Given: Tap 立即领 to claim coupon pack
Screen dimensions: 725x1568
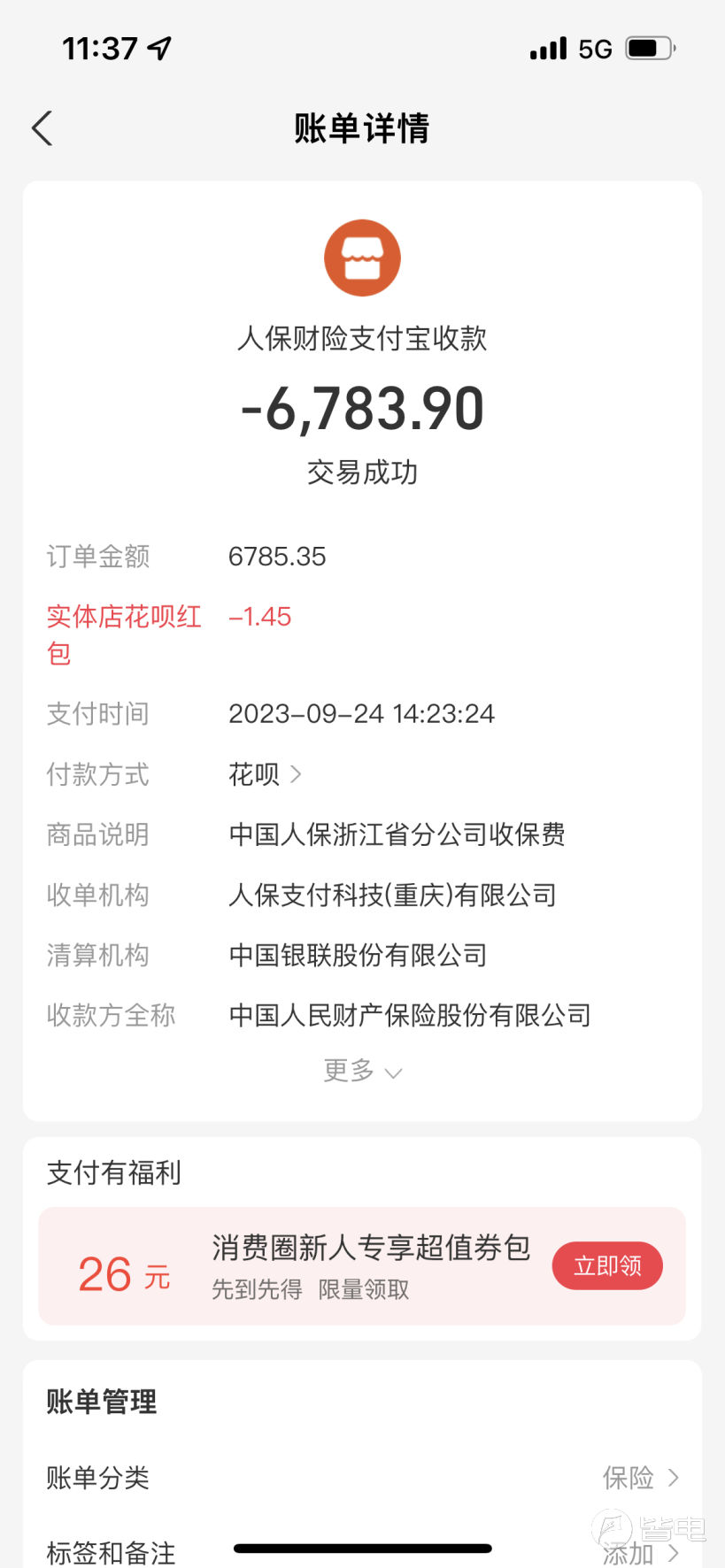Looking at the screenshot, I should 607,1265.
